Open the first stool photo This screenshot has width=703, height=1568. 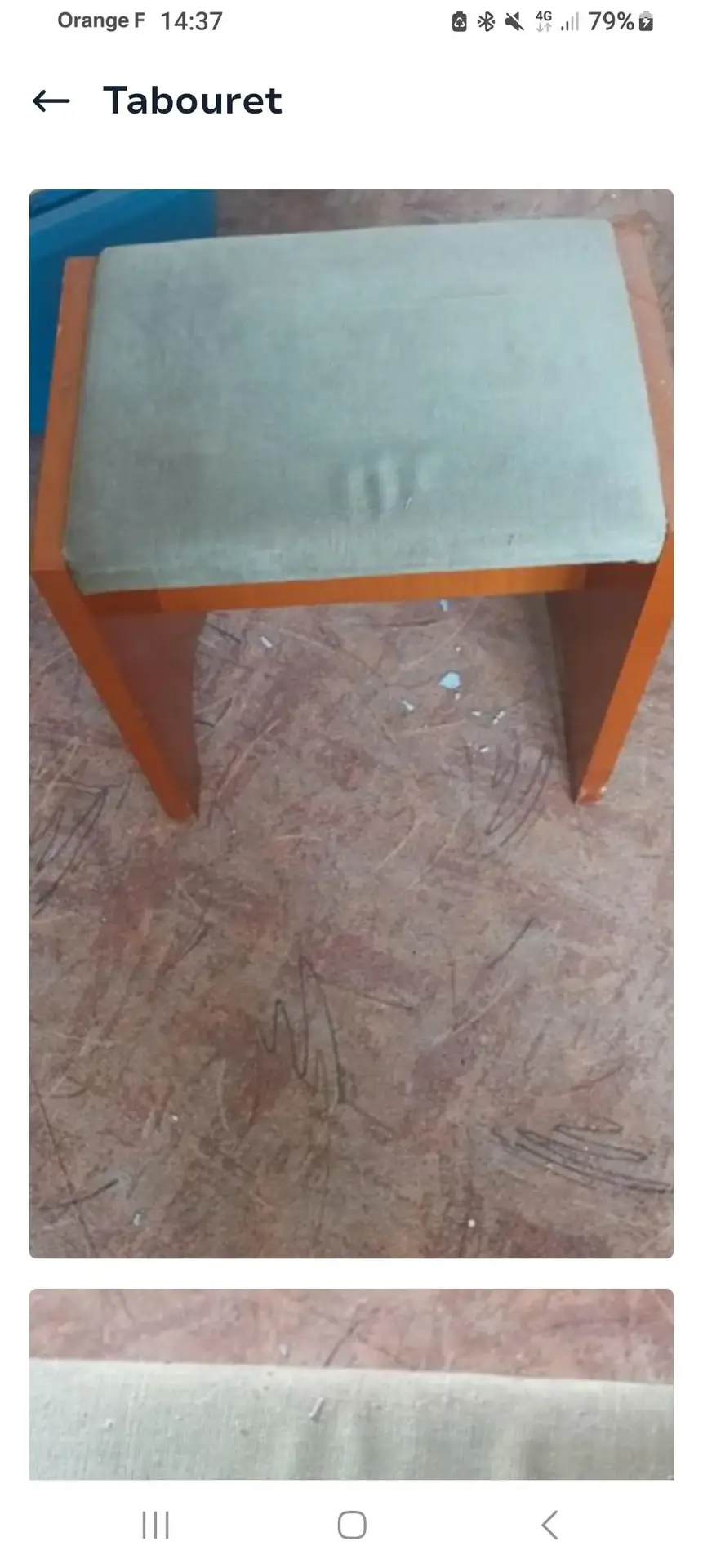coord(351,724)
